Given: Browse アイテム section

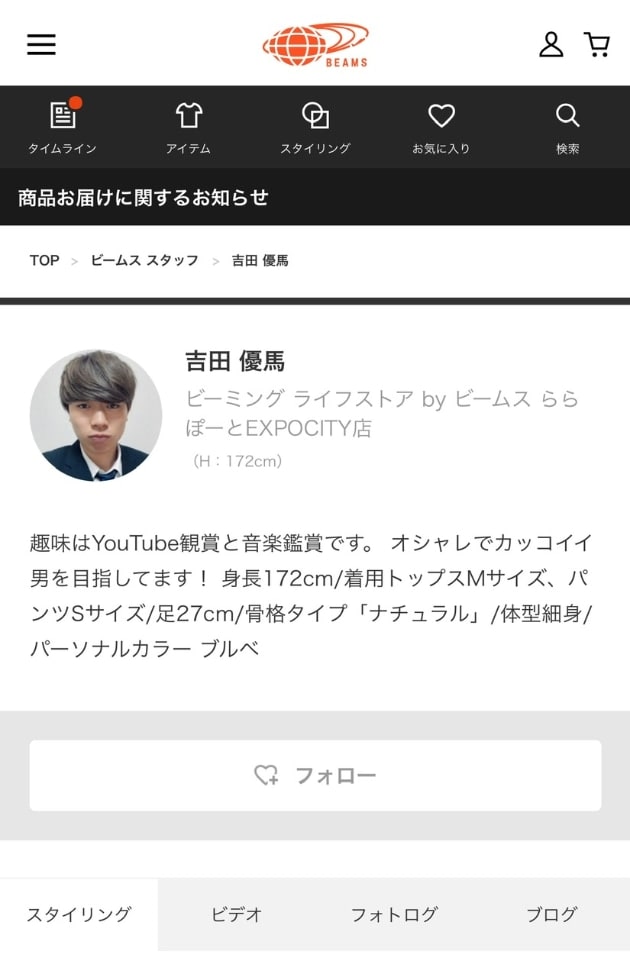Looking at the screenshot, I should [x=188, y=127].
